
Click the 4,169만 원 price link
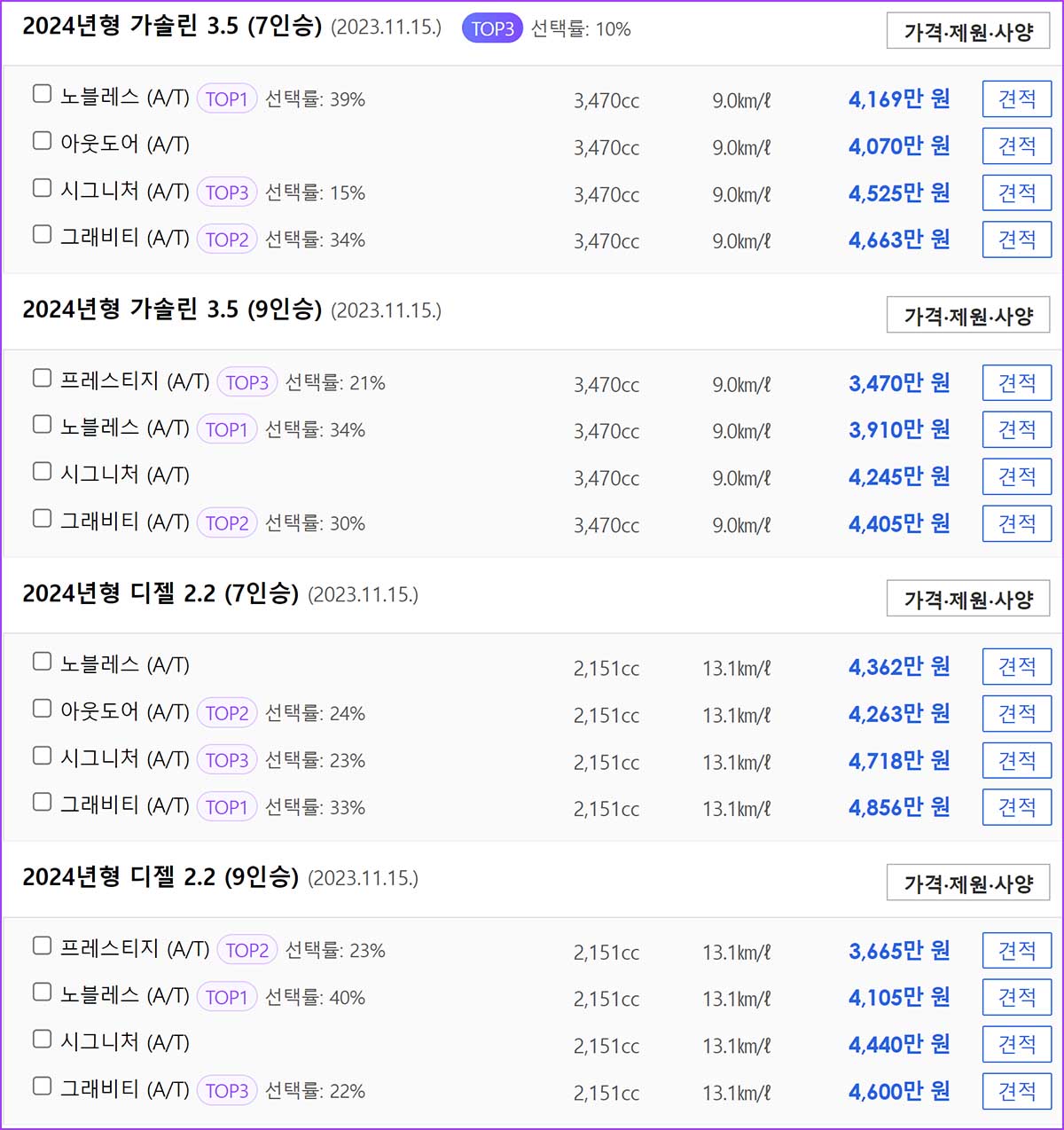coord(898,98)
